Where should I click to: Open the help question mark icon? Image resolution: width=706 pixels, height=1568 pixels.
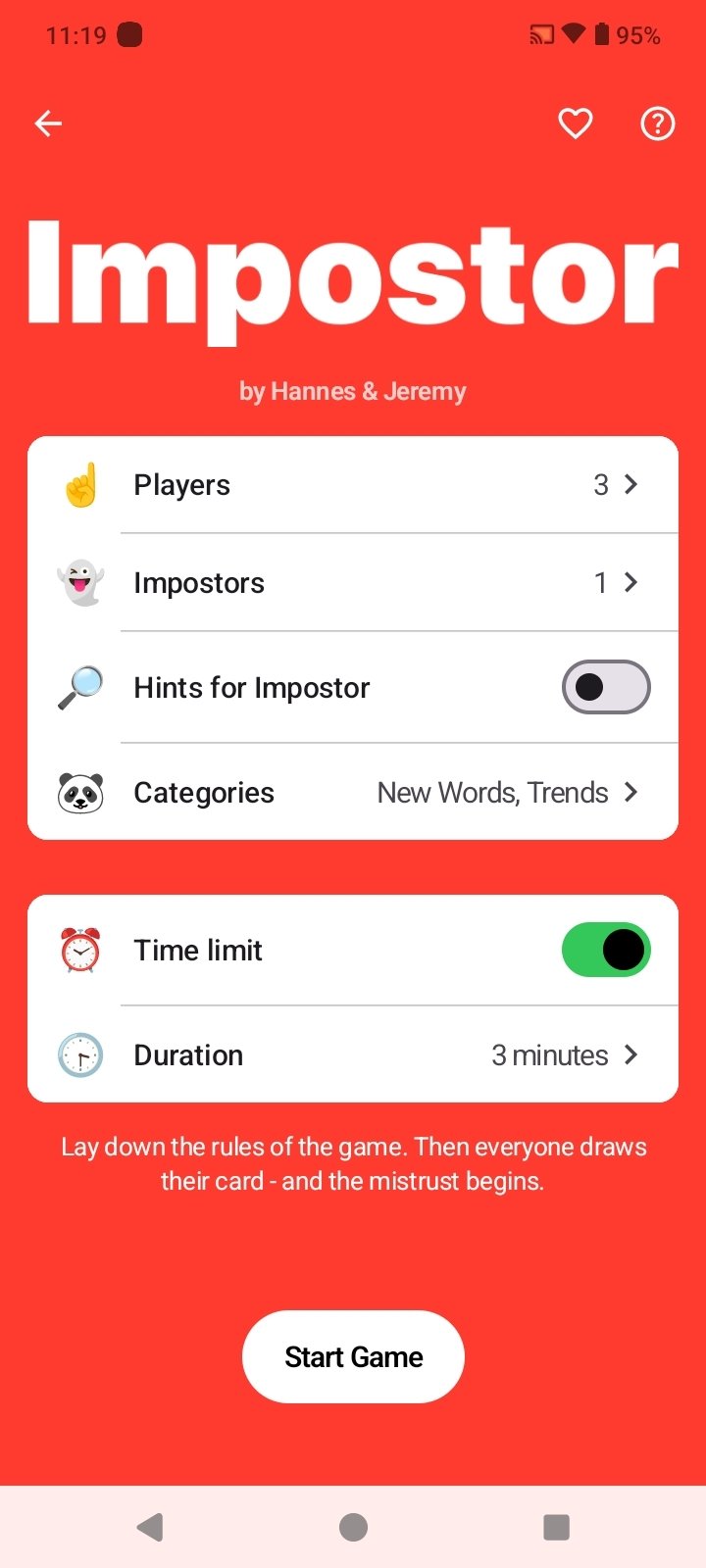[657, 123]
